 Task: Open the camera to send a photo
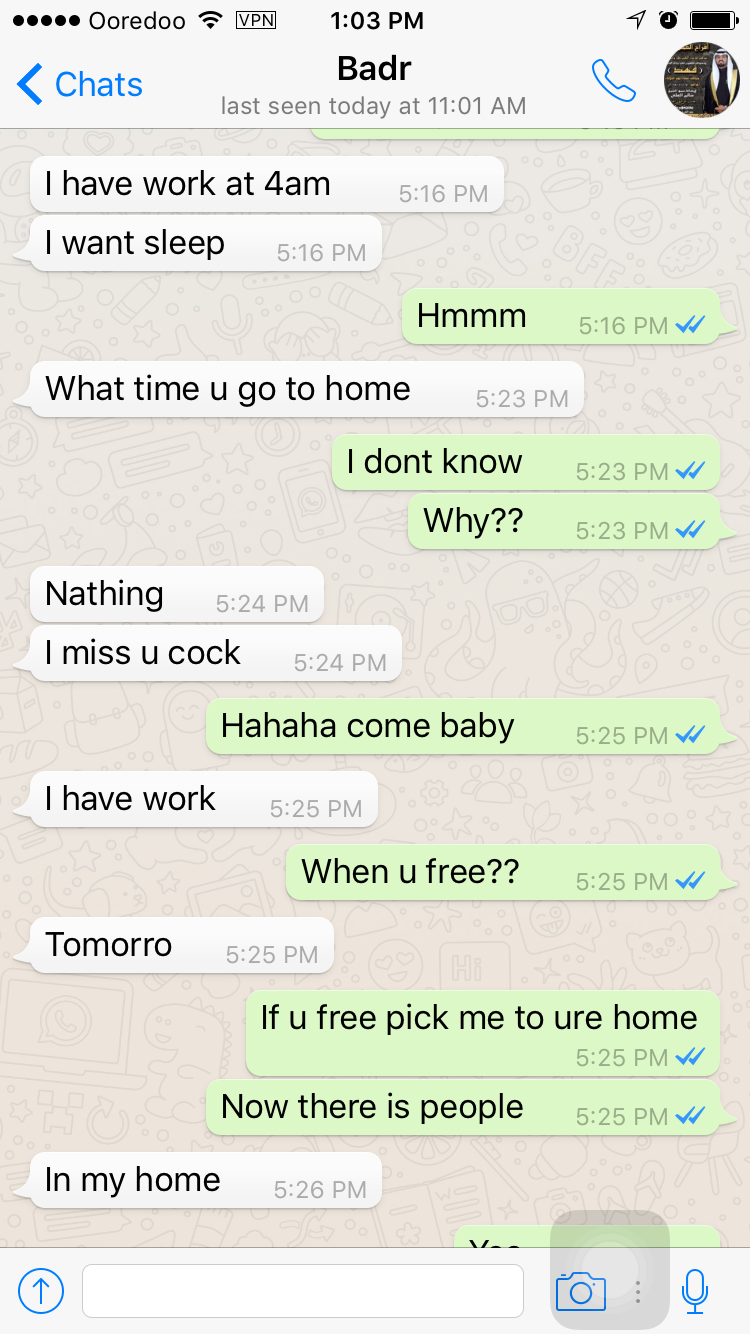[x=580, y=1291]
